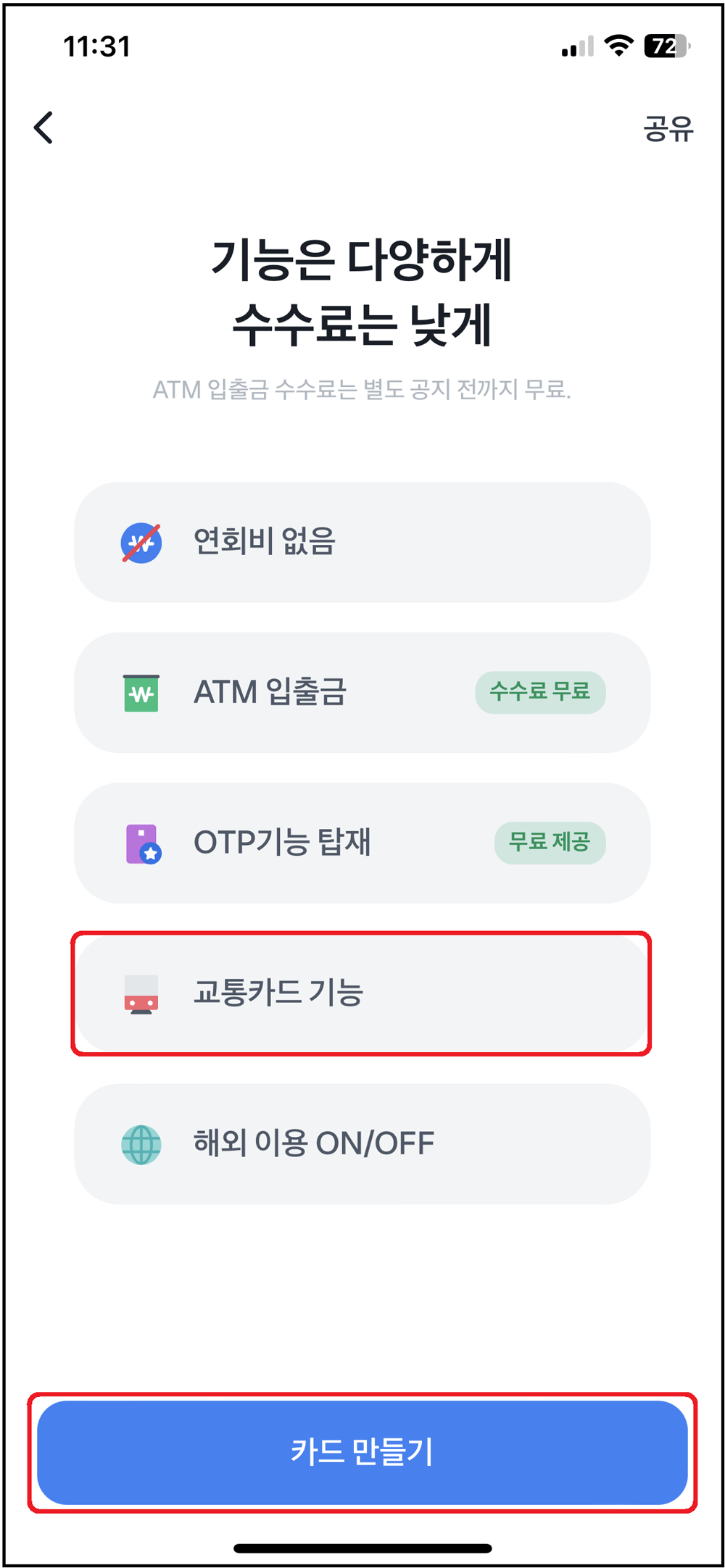Click the crossed-out annual fee icon
The image size is (725, 1568).
[142, 541]
